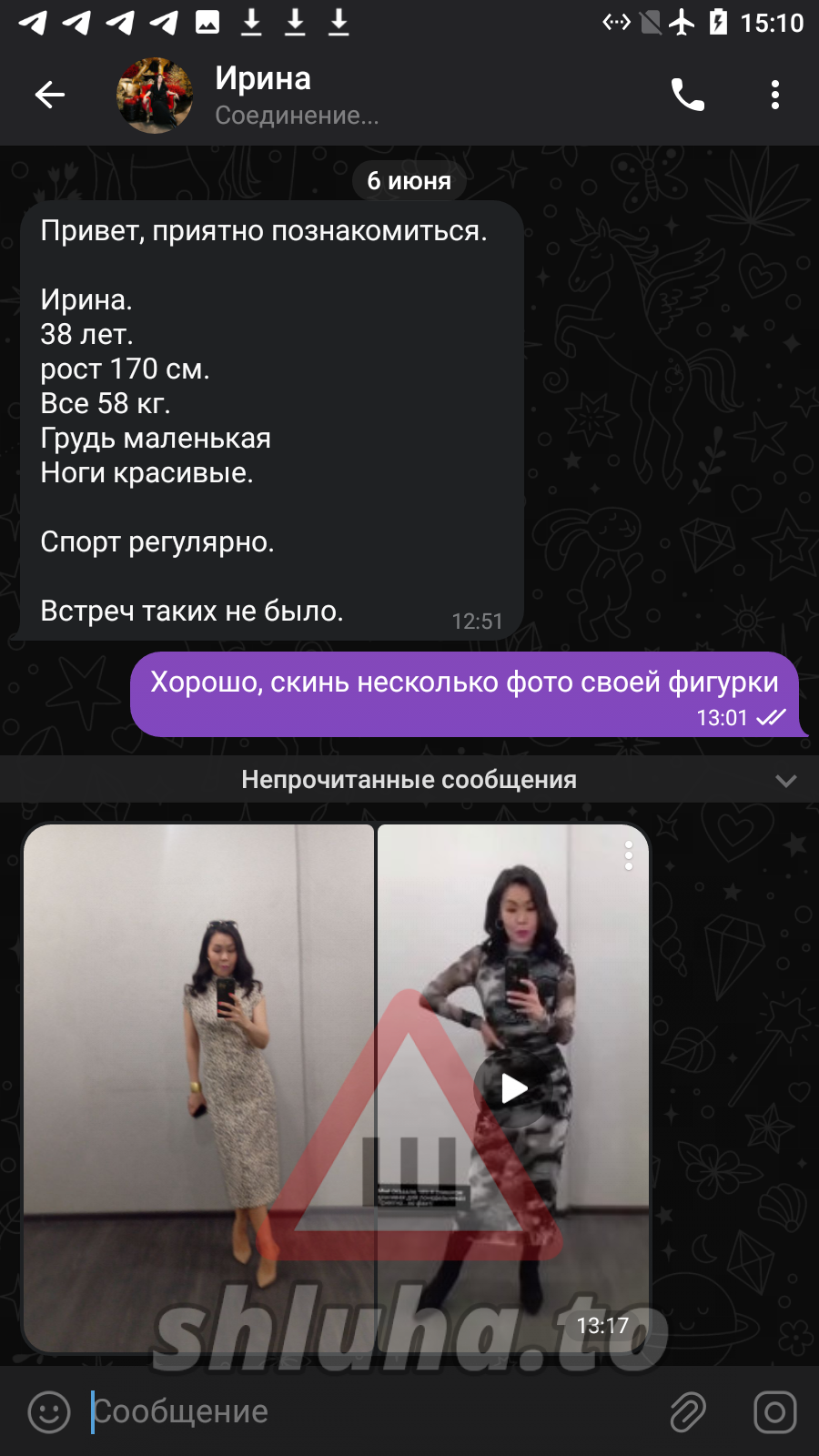Focus the Сообщение text field

364,1412
